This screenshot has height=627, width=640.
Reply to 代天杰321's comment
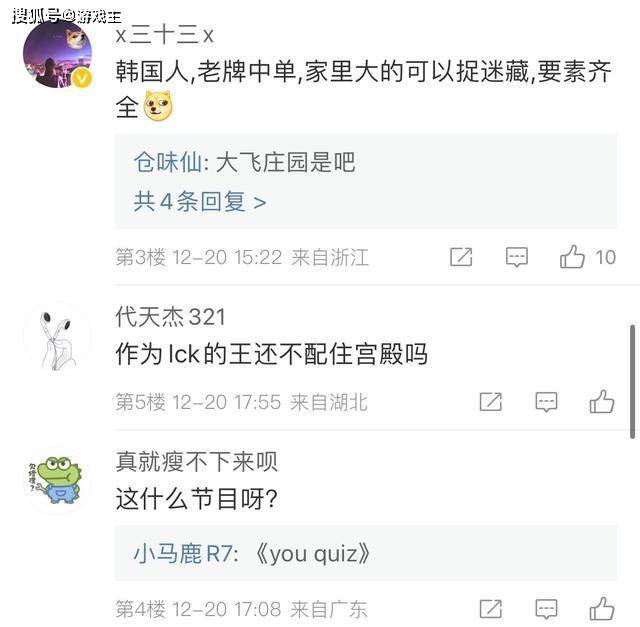click(546, 402)
